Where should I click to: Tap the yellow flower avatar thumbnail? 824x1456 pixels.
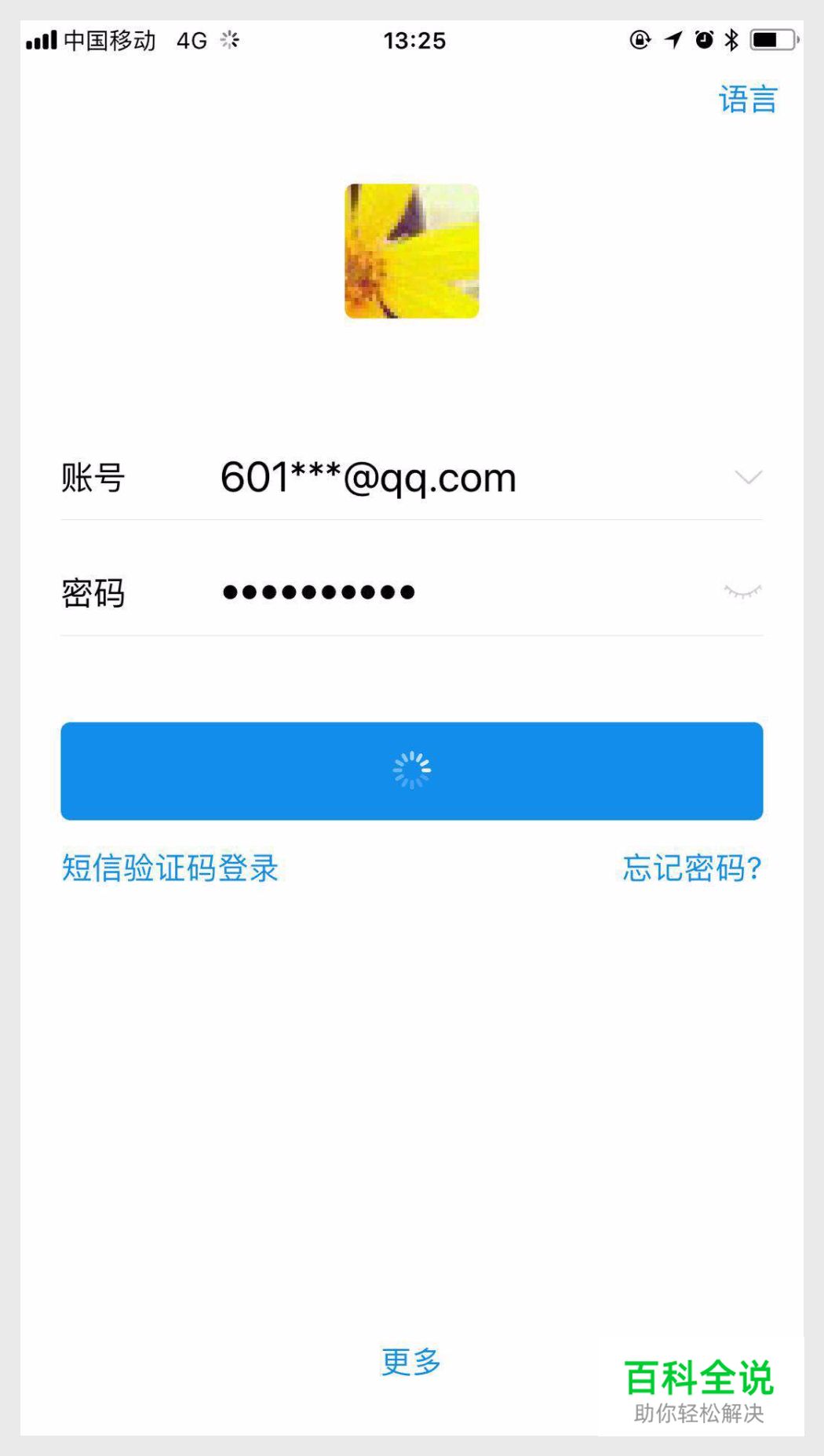click(x=411, y=251)
